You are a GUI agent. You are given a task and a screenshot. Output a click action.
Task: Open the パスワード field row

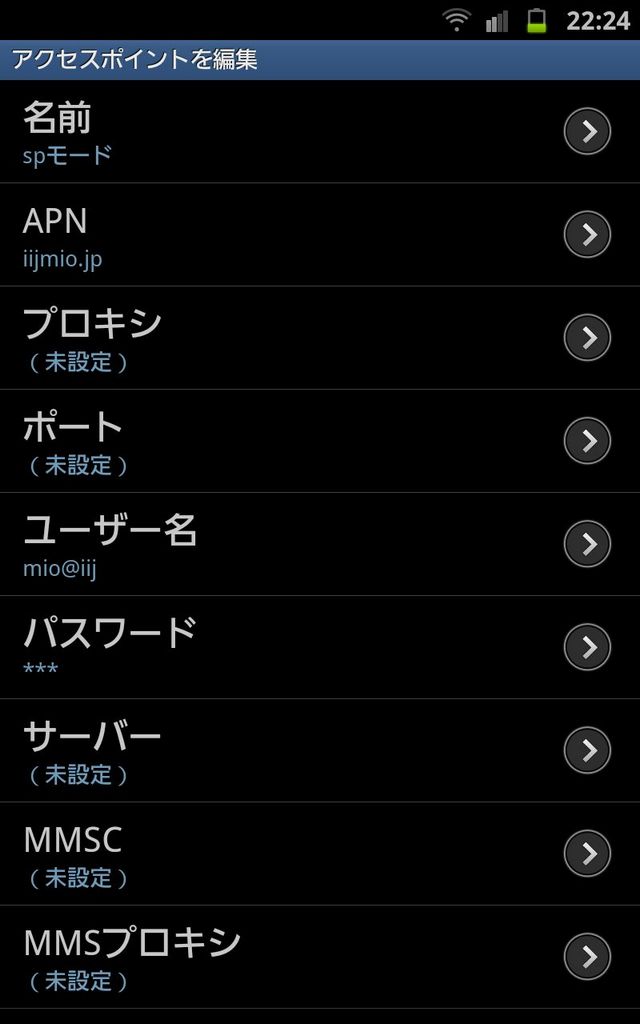[320, 647]
